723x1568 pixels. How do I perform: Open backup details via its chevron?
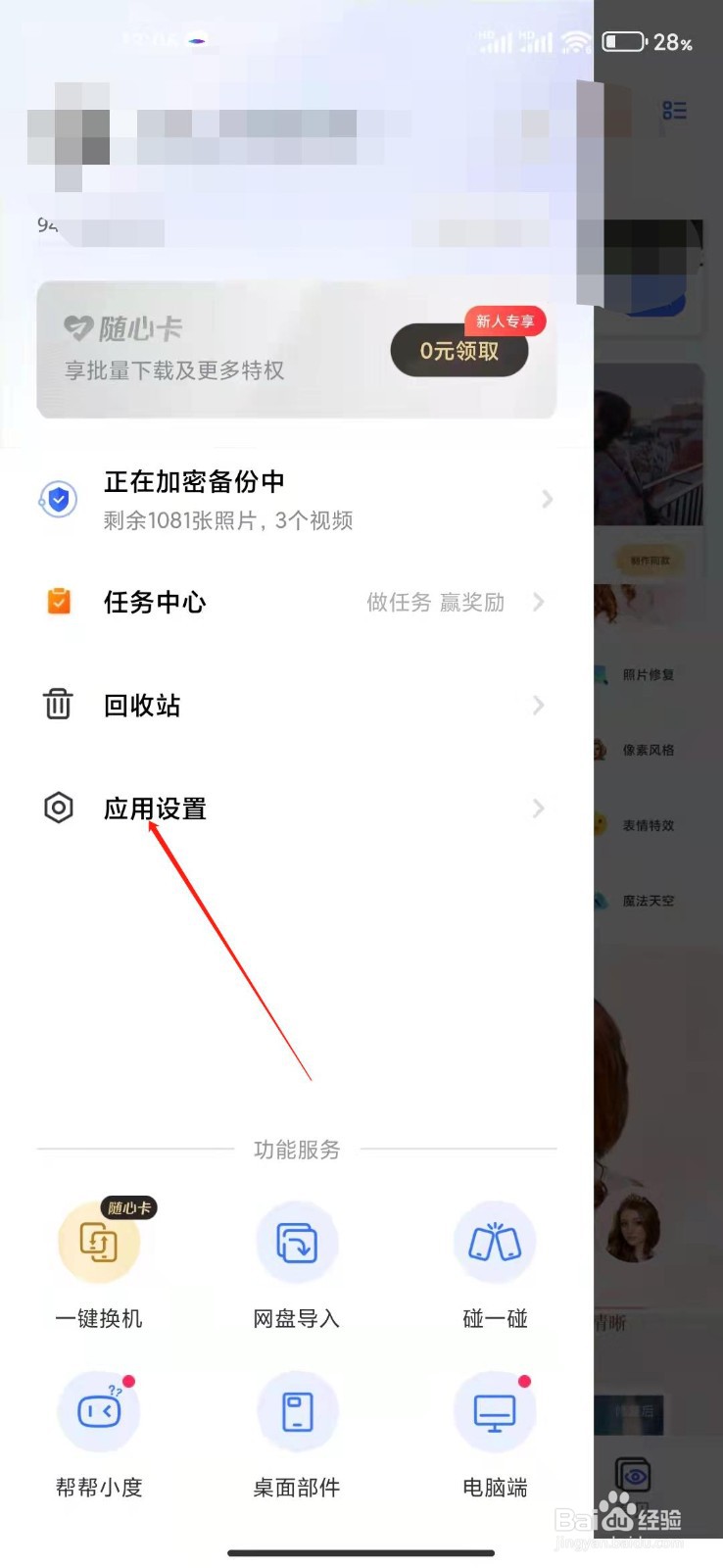click(546, 499)
